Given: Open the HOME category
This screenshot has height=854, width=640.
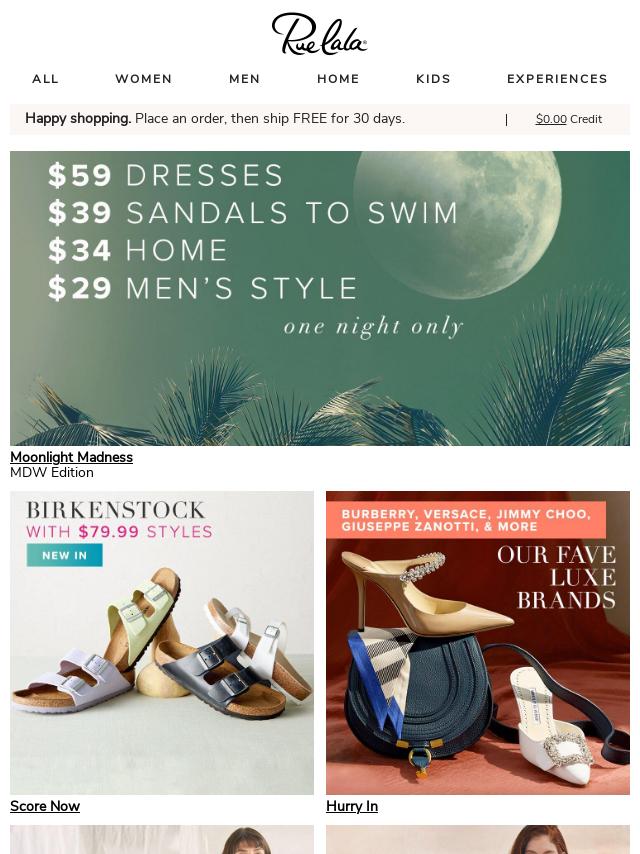Looking at the screenshot, I should pyautogui.click(x=338, y=79).
